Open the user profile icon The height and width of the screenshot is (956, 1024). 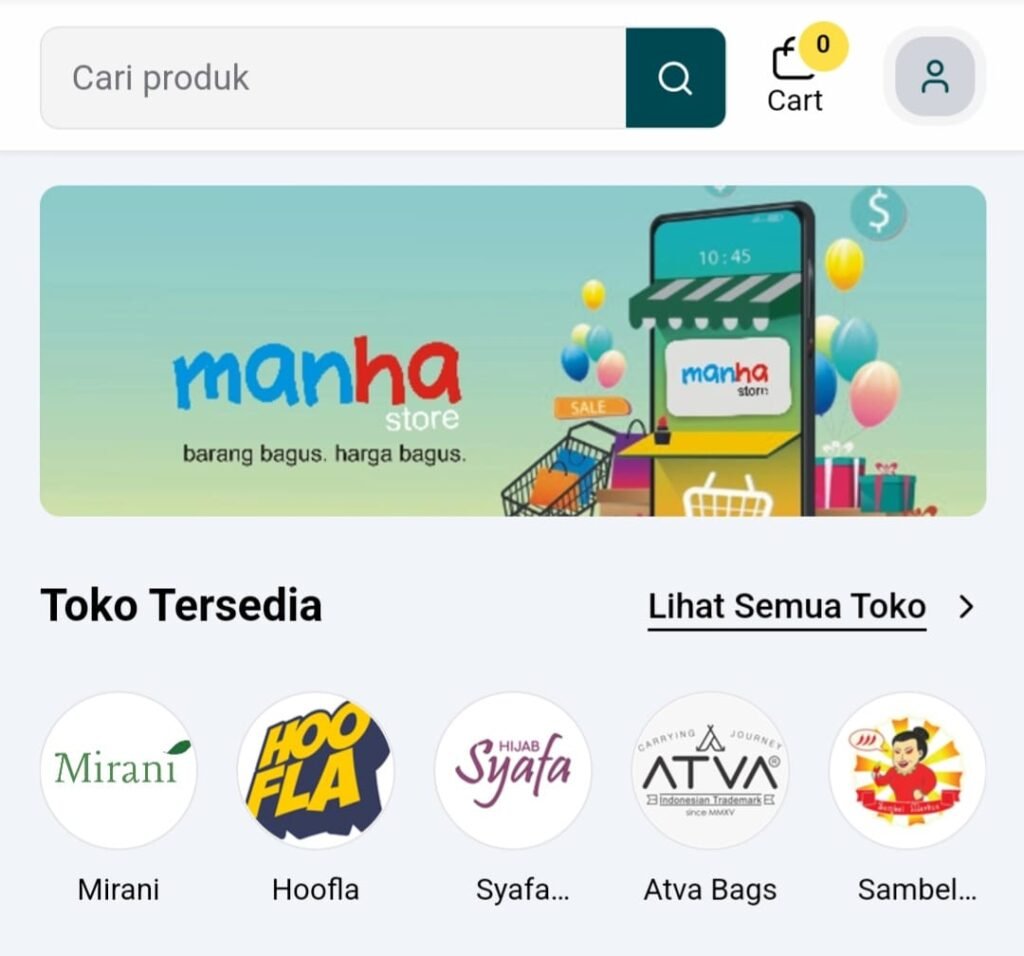click(x=935, y=77)
